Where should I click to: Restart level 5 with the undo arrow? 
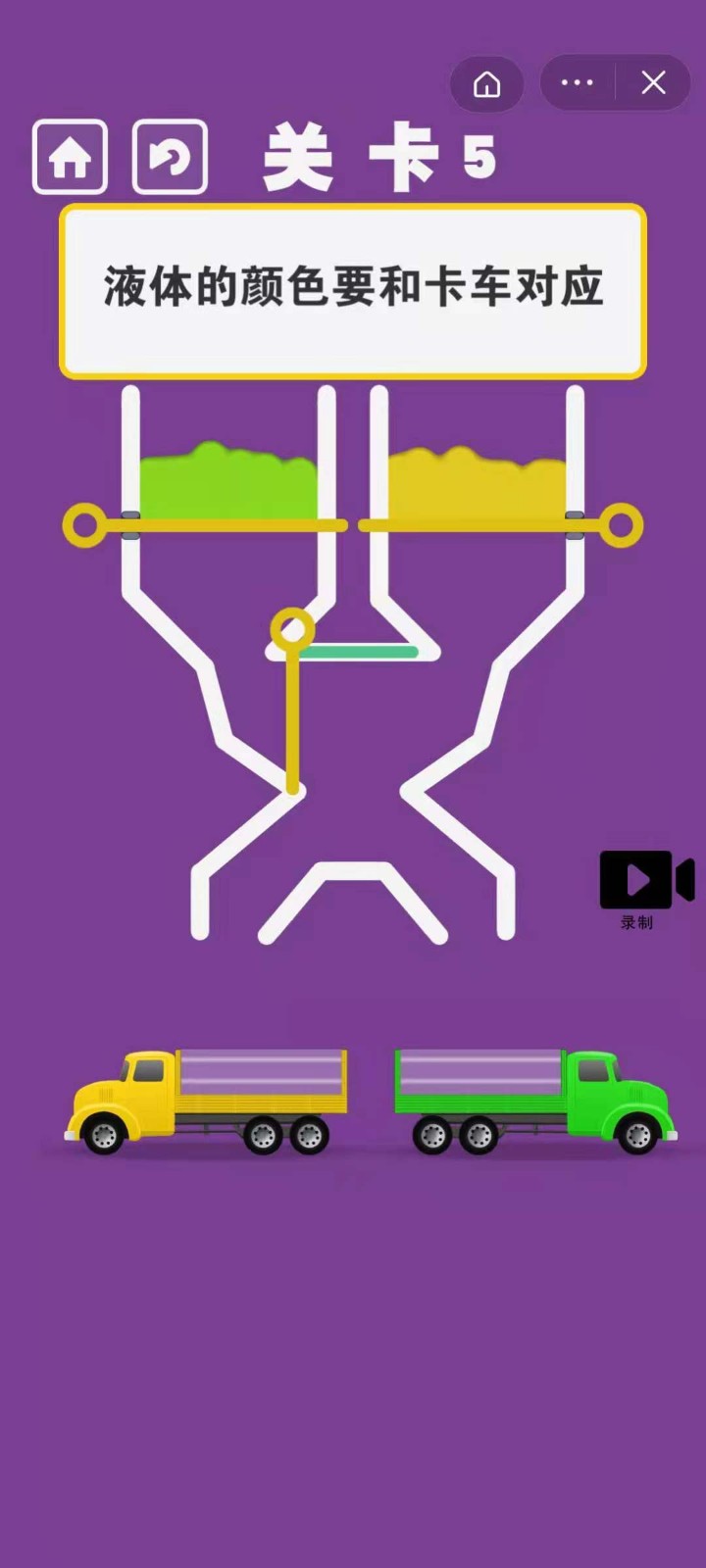170,157
